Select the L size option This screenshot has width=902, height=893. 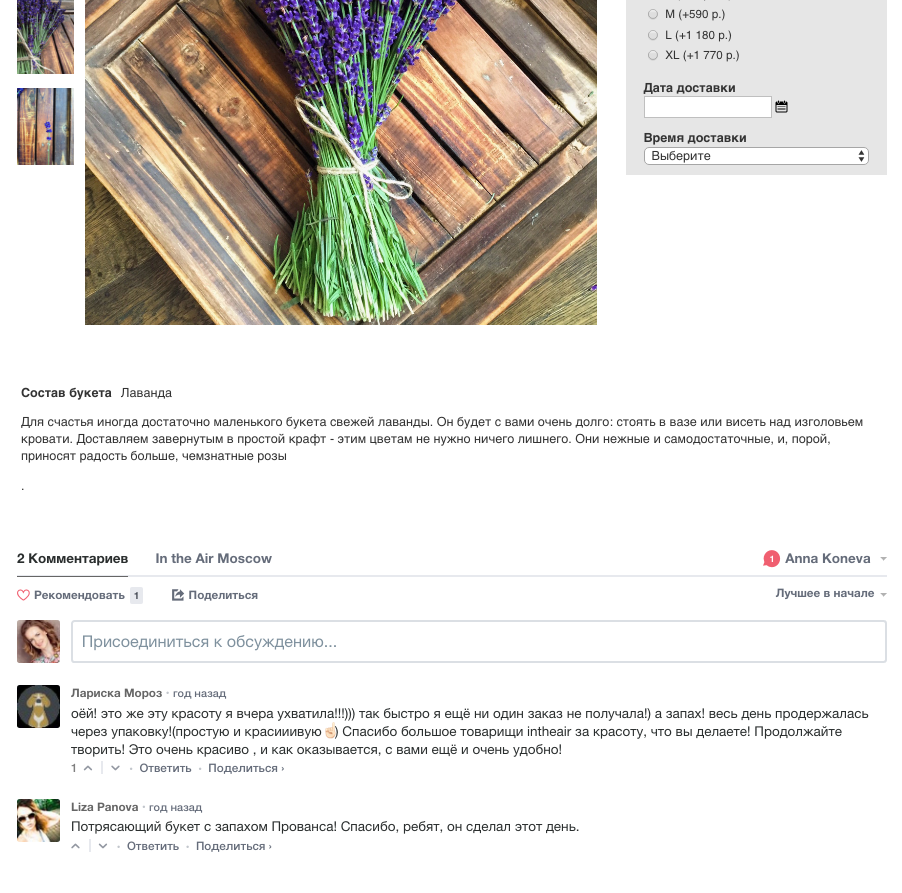click(x=653, y=35)
